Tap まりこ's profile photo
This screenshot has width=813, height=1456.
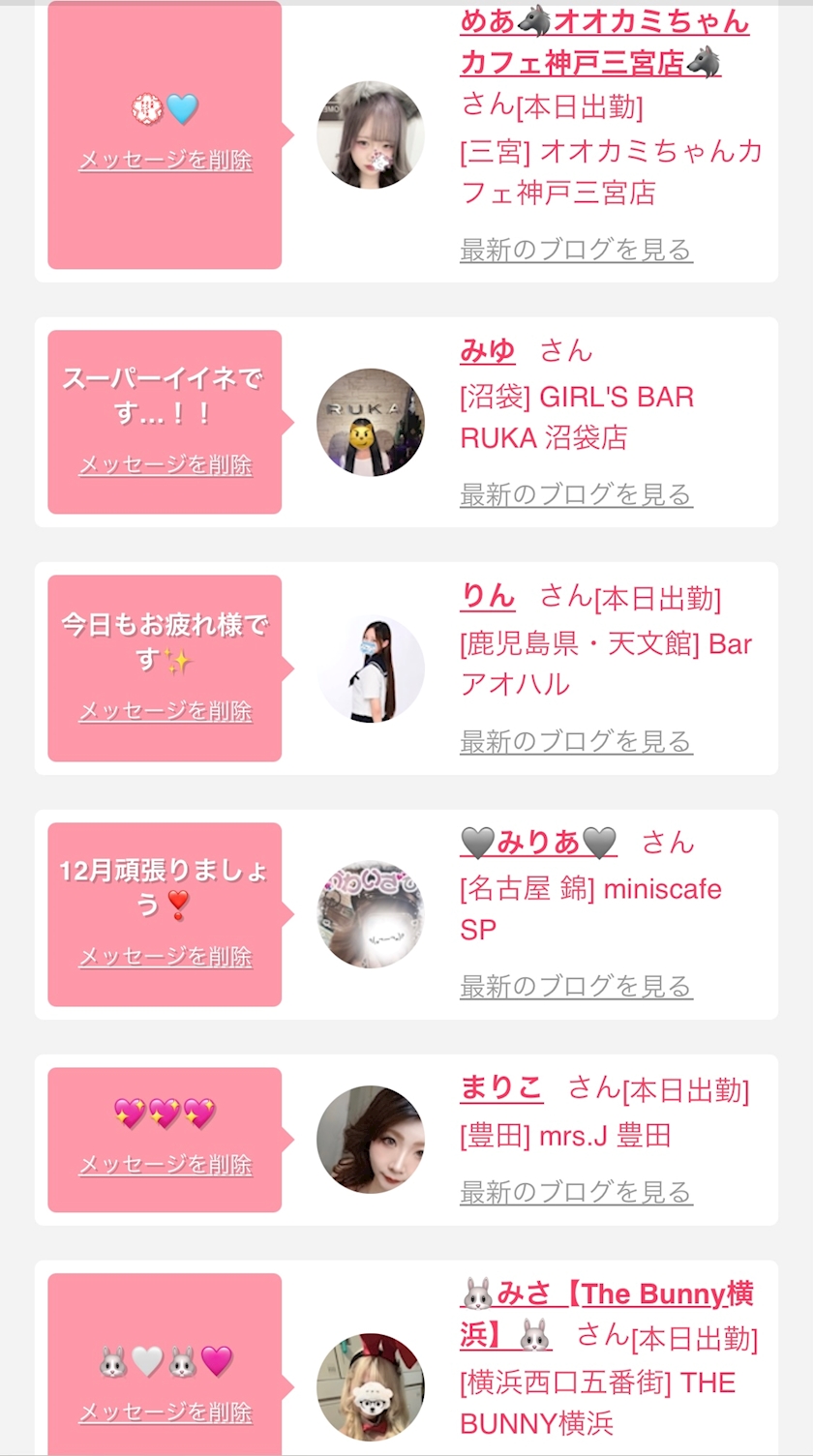click(x=371, y=1140)
